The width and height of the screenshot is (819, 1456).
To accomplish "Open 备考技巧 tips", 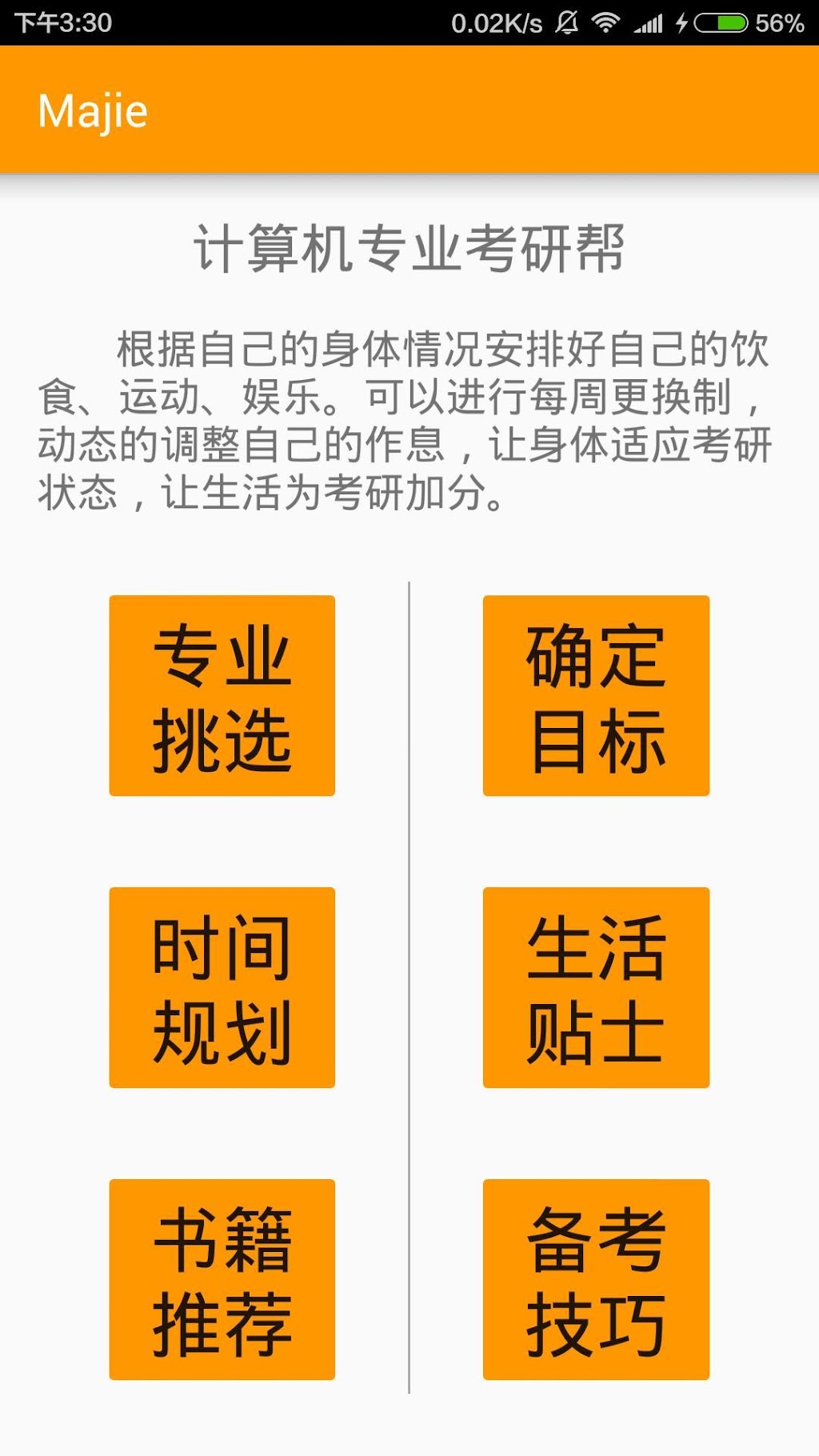I will click(x=596, y=1279).
